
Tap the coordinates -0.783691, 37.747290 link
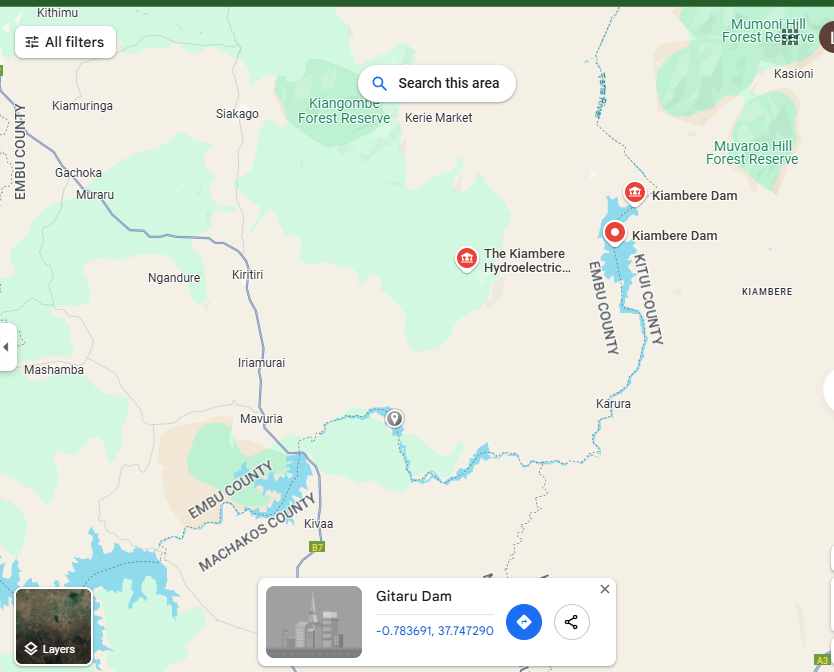[x=434, y=631]
